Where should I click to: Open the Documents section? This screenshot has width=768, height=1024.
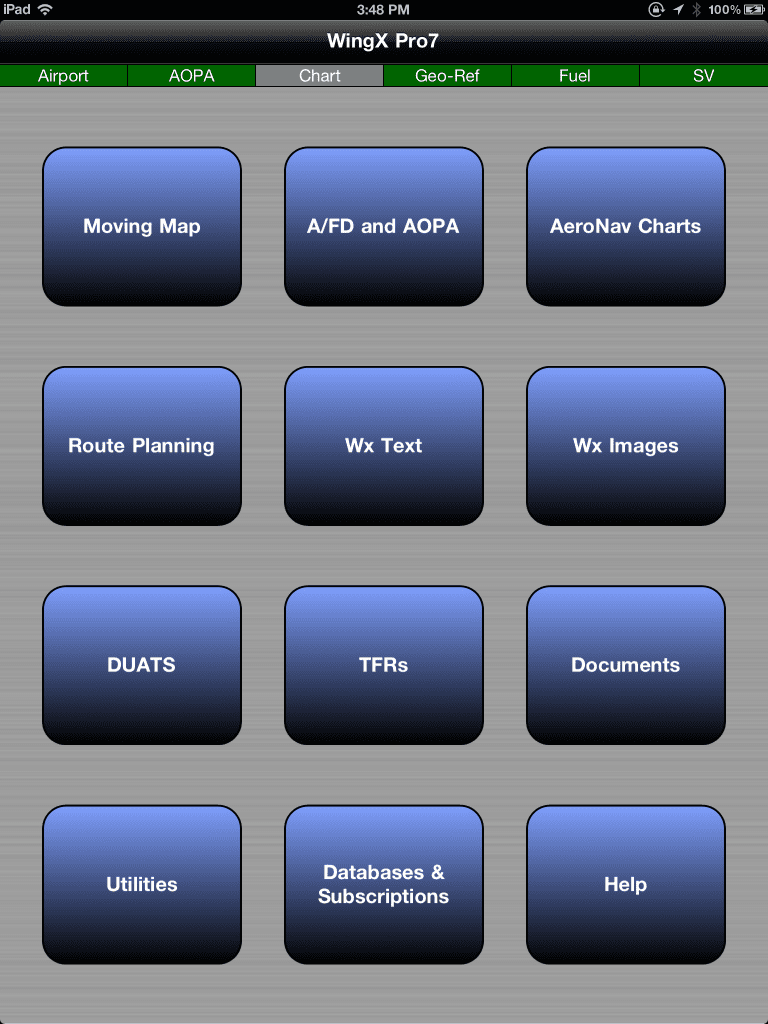pyautogui.click(x=625, y=665)
